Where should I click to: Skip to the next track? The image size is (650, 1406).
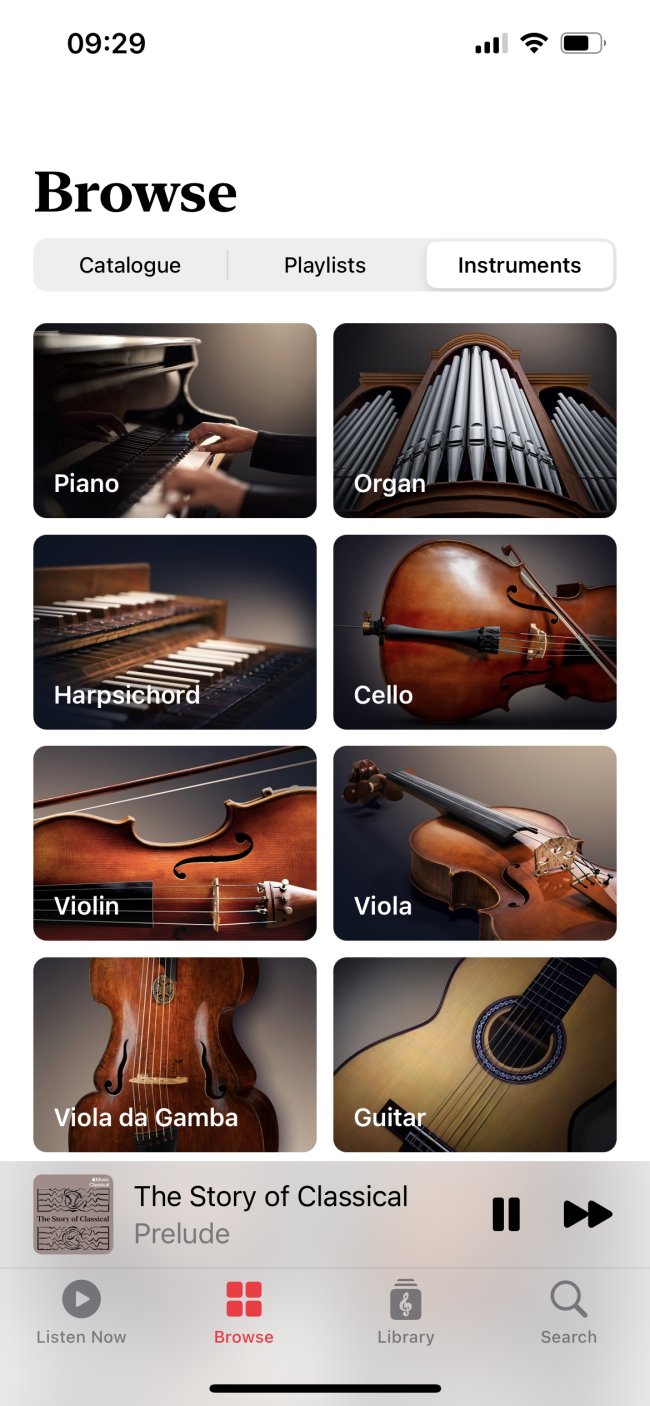coord(587,1214)
